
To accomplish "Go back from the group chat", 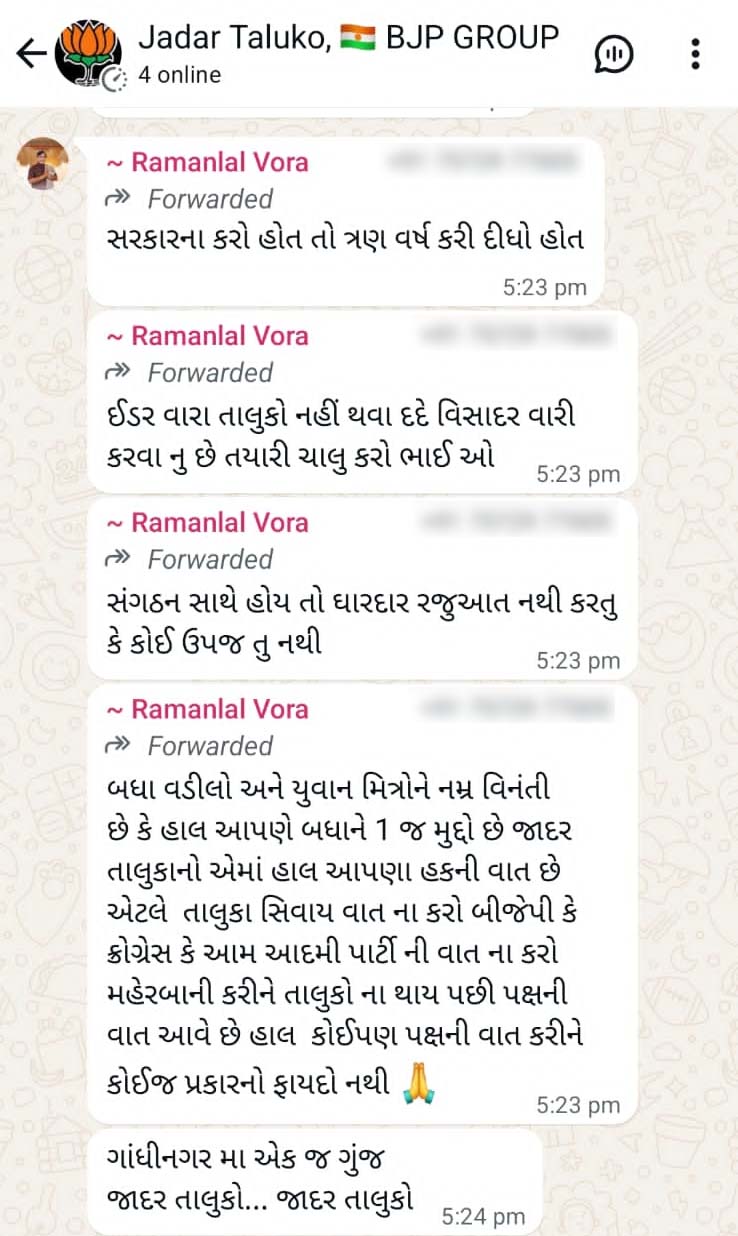I will click(30, 53).
